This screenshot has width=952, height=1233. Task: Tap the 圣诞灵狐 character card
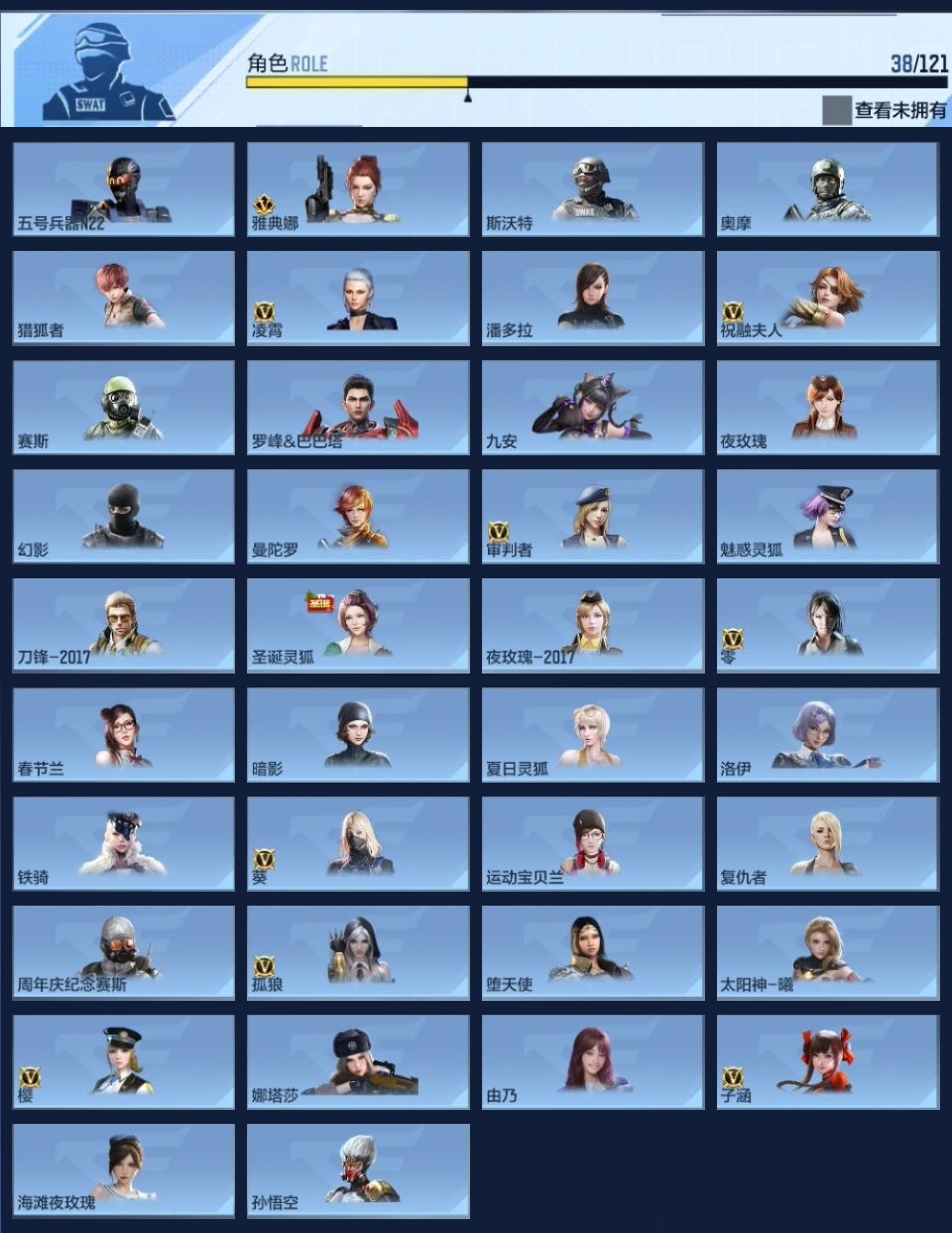[x=358, y=625]
